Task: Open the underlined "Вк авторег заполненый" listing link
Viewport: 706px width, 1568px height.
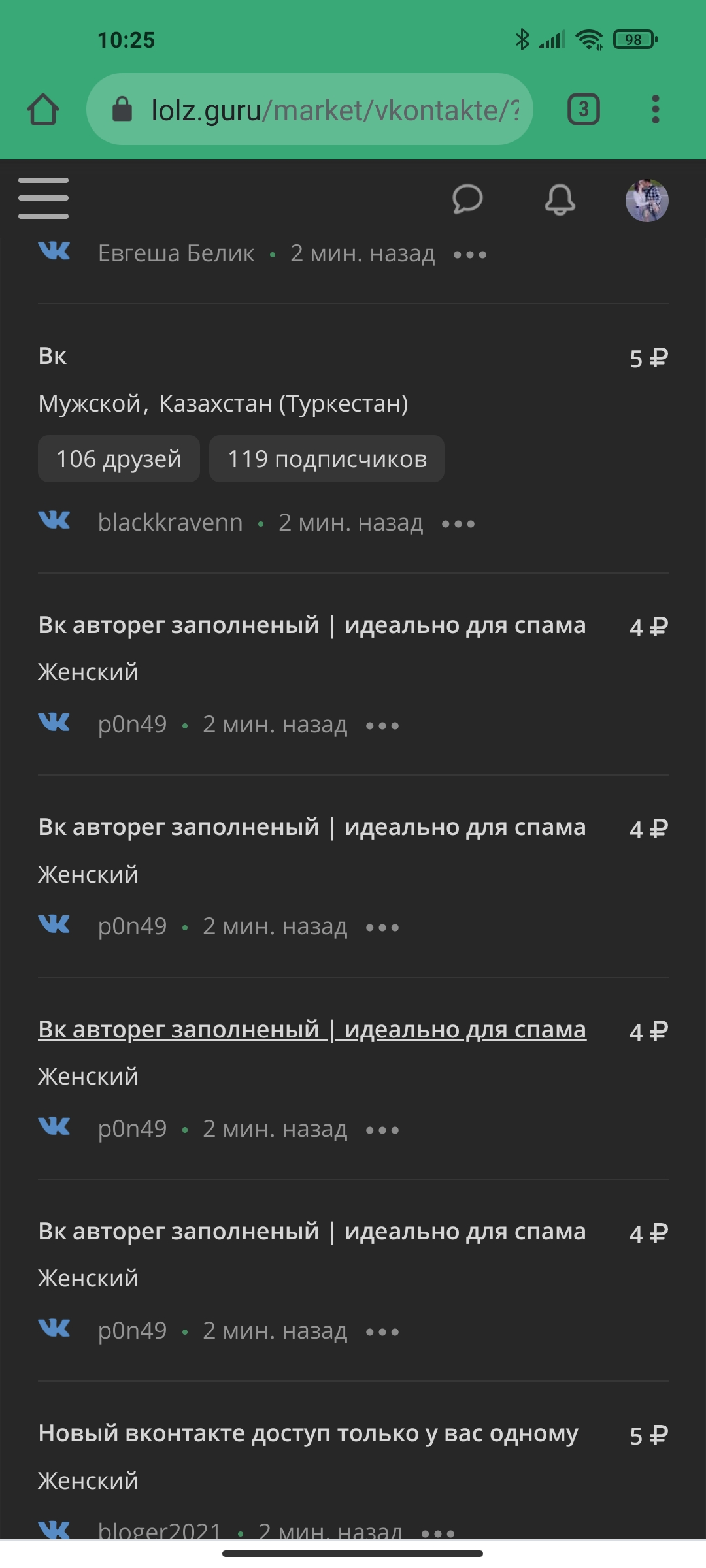Action: click(312, 1029)
